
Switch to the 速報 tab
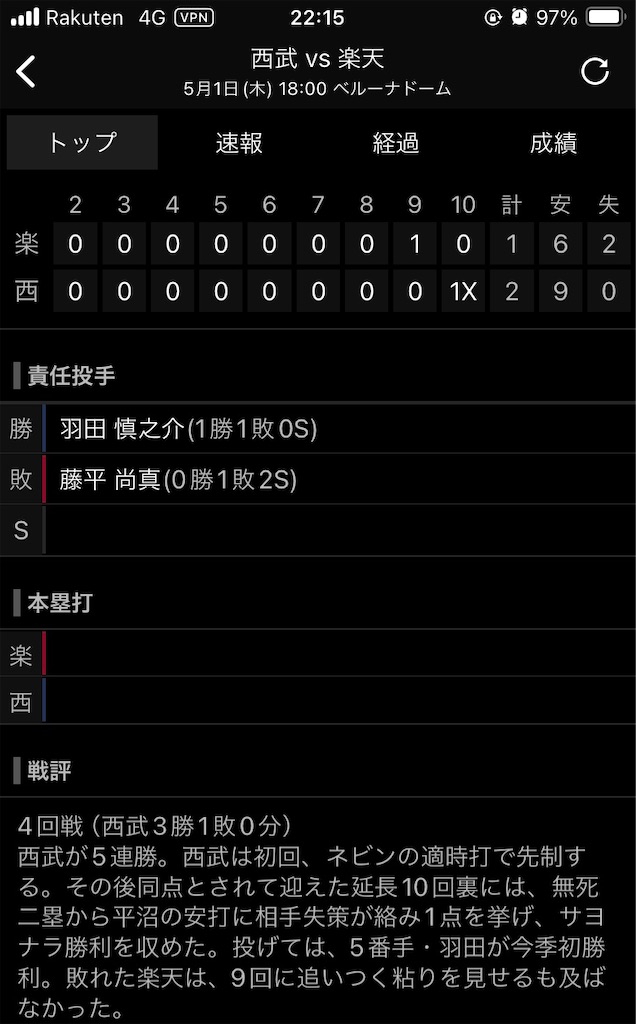239,143
